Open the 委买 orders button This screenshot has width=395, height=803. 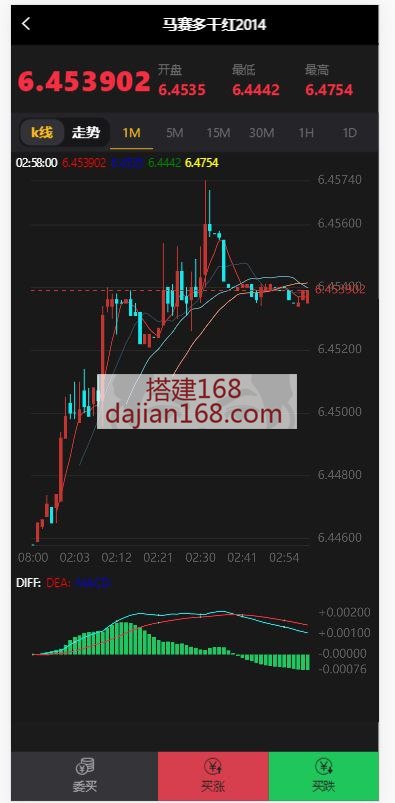(x=85, y=776)
